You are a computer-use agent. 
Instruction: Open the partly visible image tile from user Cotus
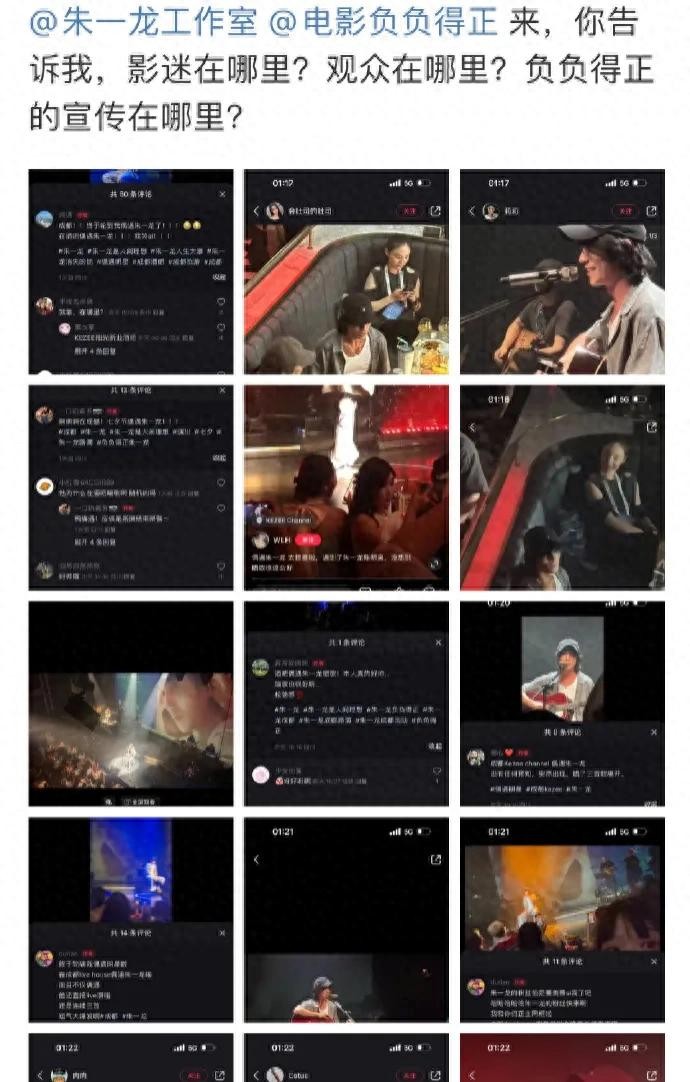click(346, 1059)
